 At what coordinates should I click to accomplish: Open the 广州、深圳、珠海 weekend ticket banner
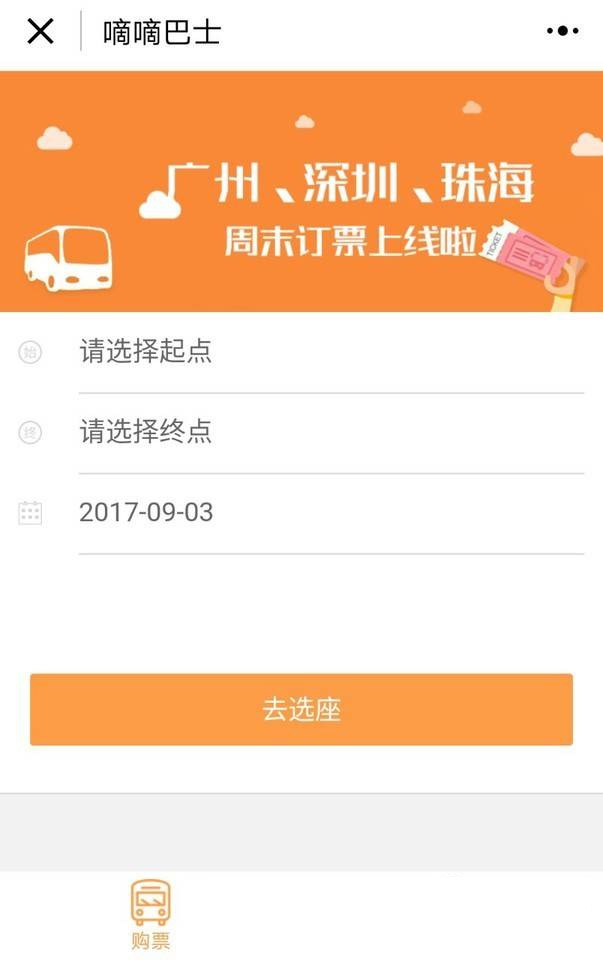coord(301,192)
